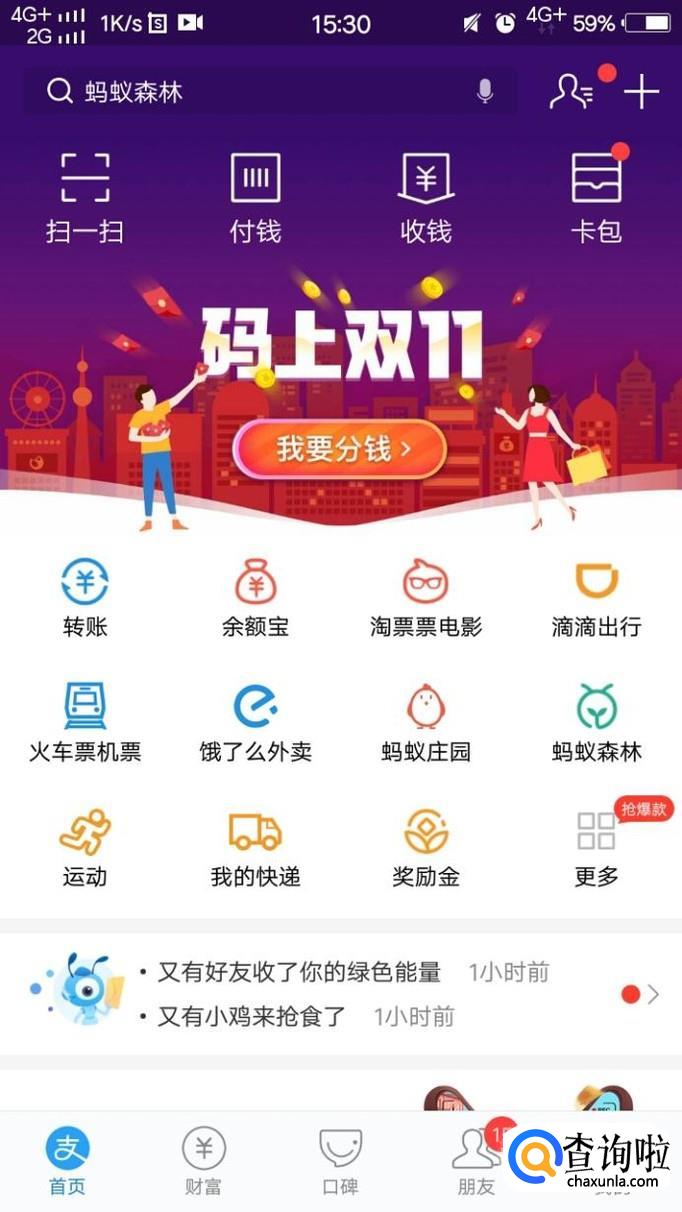Open 转账 transfer
The width and height of the screenshot is (682, 1212).
[x=85, y=597]
